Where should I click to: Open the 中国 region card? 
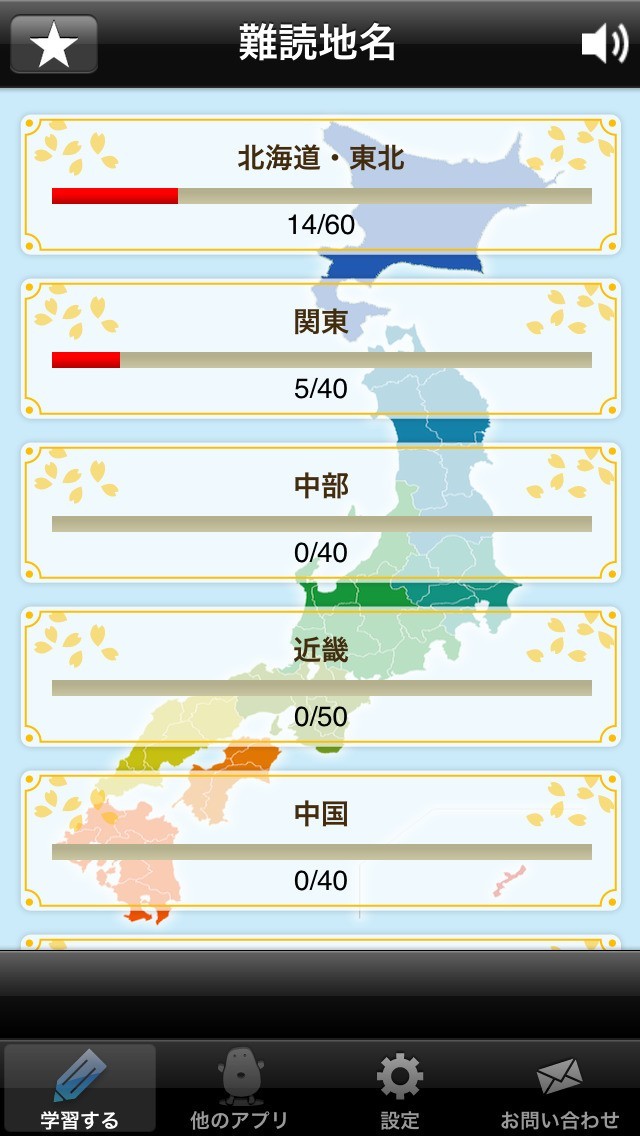click(x=320, y=841)
